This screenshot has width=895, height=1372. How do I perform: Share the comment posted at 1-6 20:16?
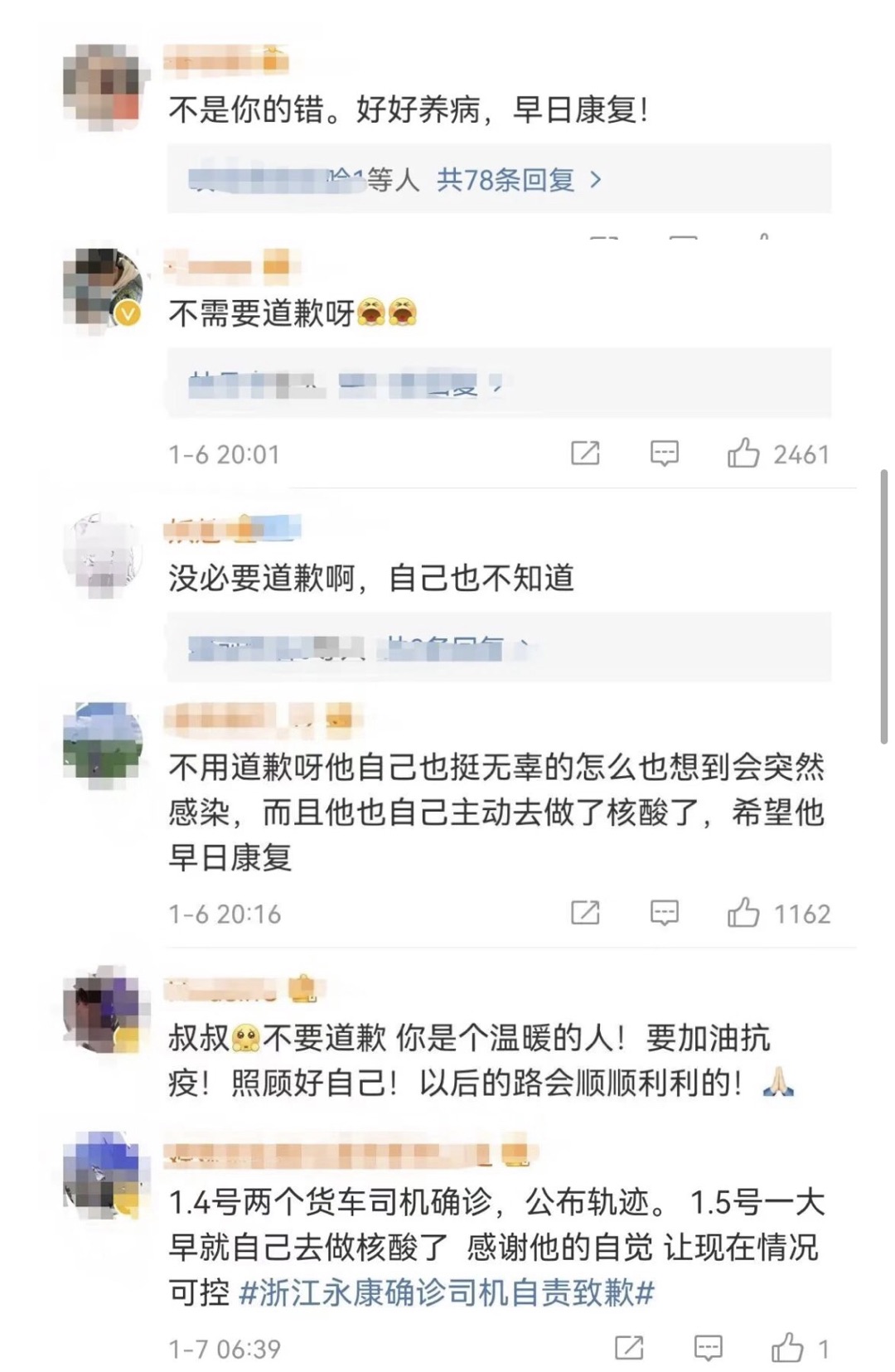[x=585, y=913]
